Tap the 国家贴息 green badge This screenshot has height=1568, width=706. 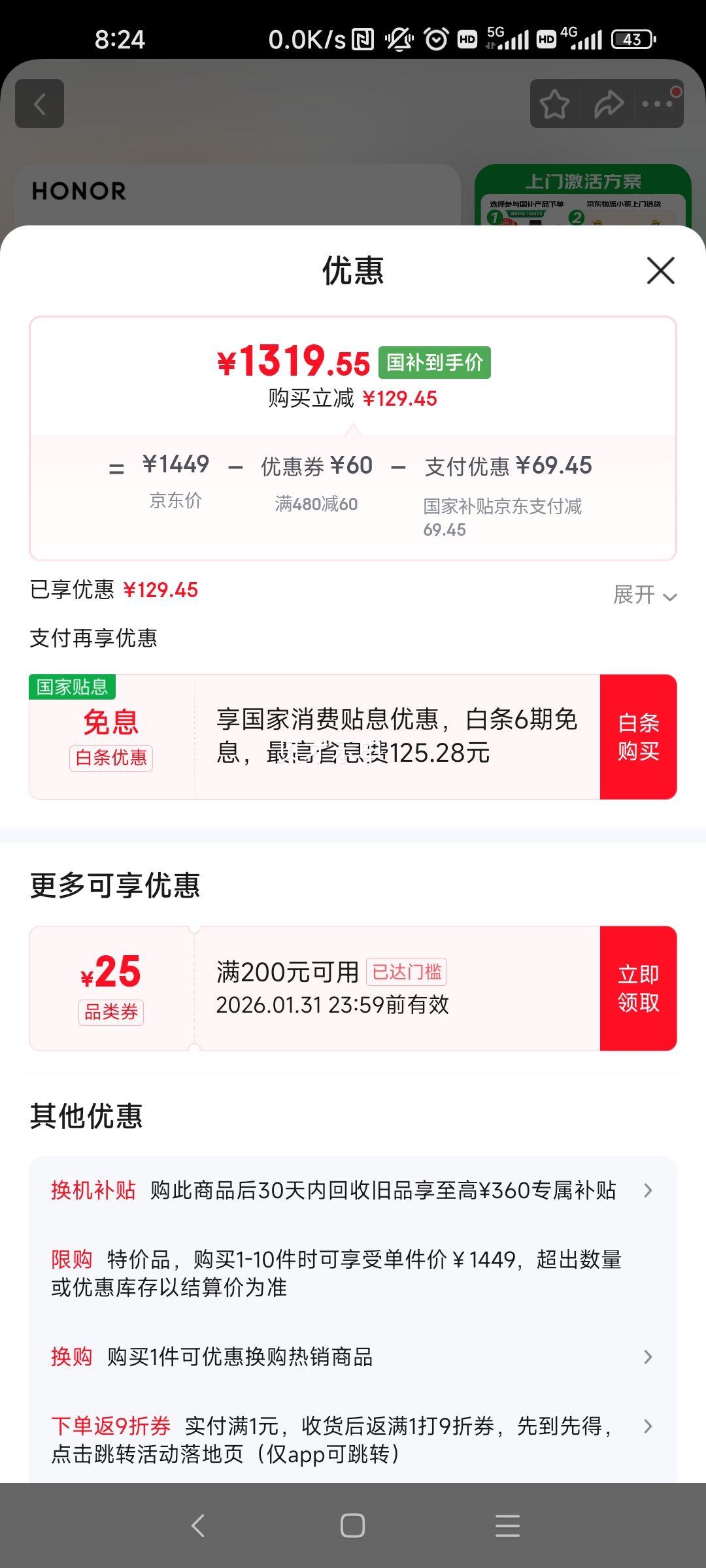[73, 687]
